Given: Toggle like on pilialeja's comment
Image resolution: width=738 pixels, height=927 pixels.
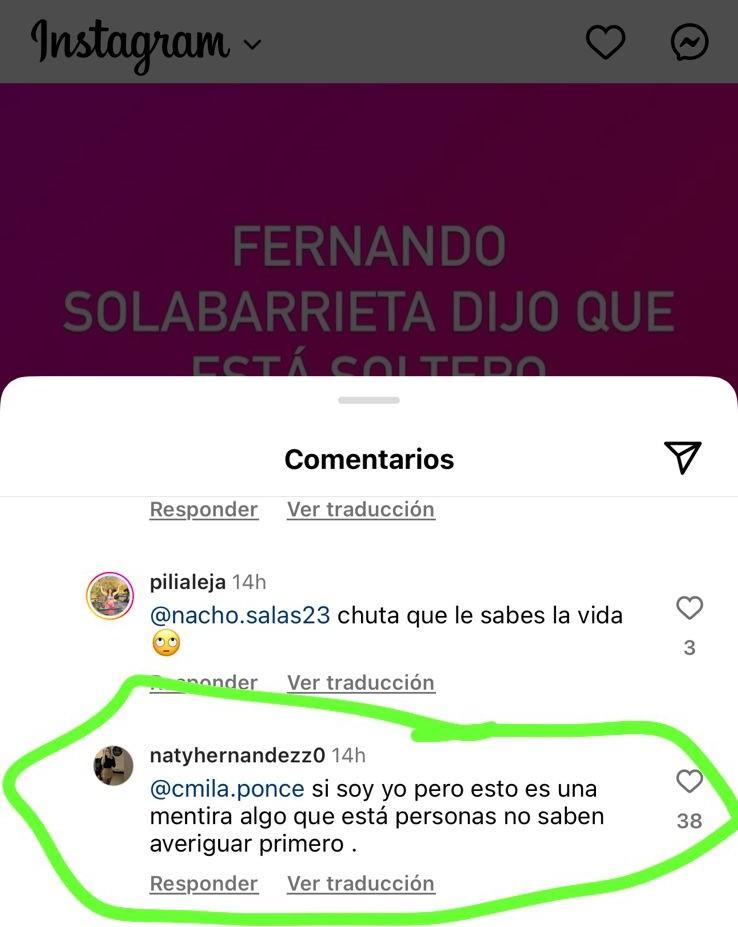Looking at the screenshot, I should [688, 607].
